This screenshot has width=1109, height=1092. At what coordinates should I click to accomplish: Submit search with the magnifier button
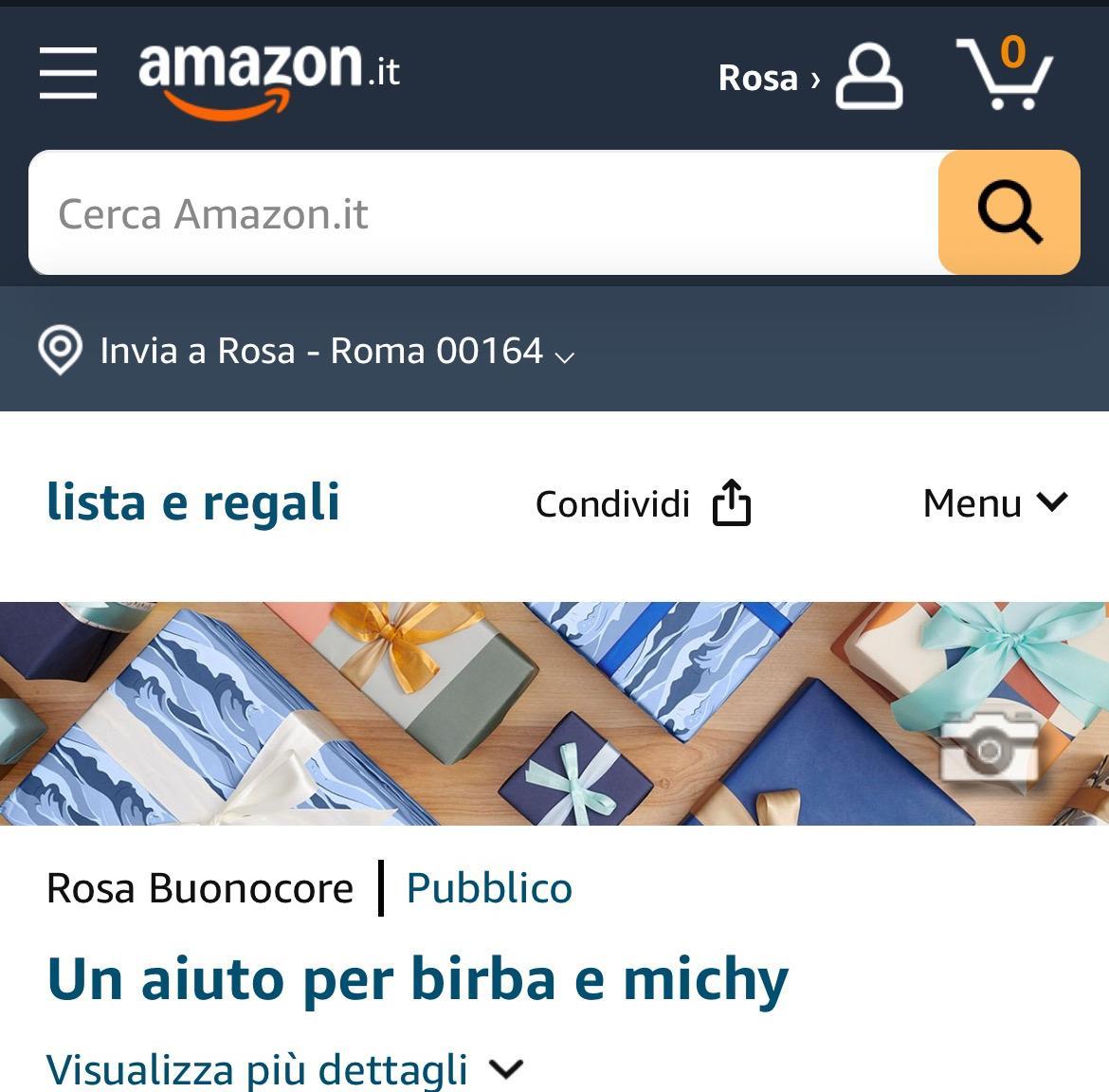(1009, 213)
